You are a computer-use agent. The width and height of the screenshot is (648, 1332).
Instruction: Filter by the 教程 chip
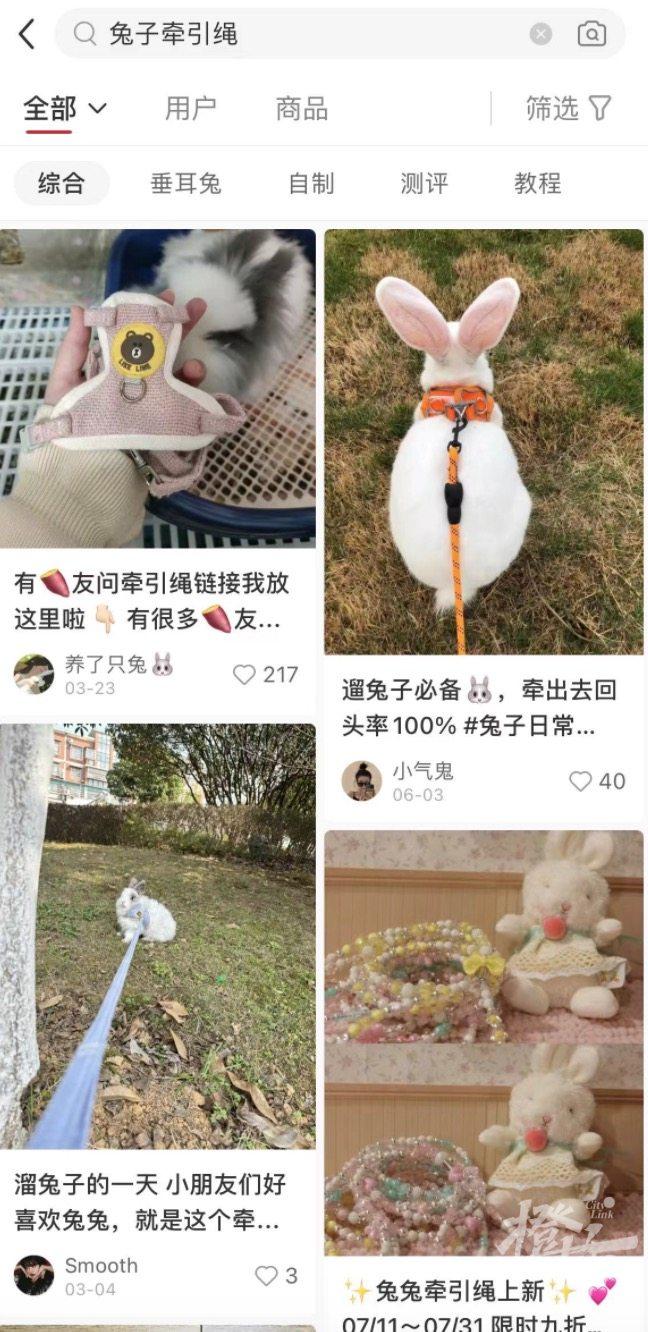[x=537, y=183]
